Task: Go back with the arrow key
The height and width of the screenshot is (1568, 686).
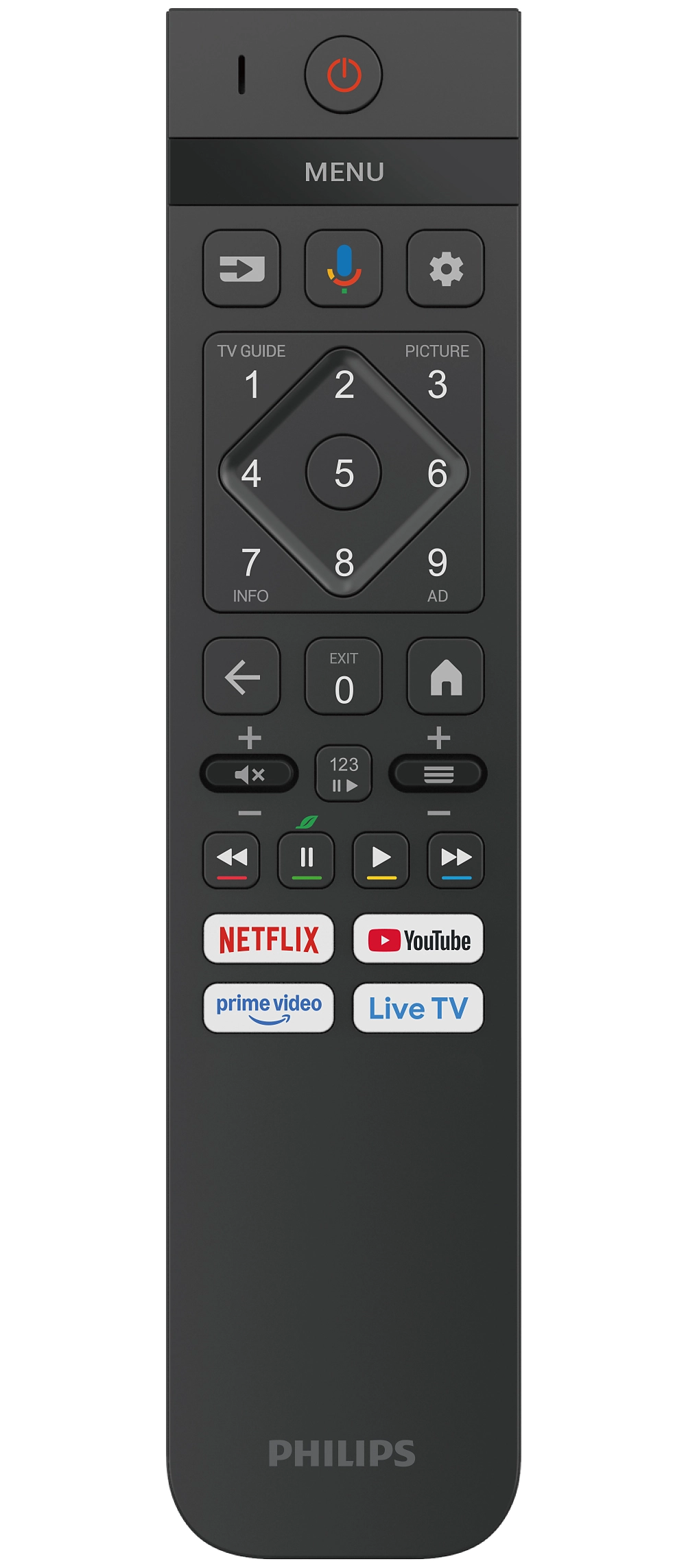Action: tap(241, 677)
